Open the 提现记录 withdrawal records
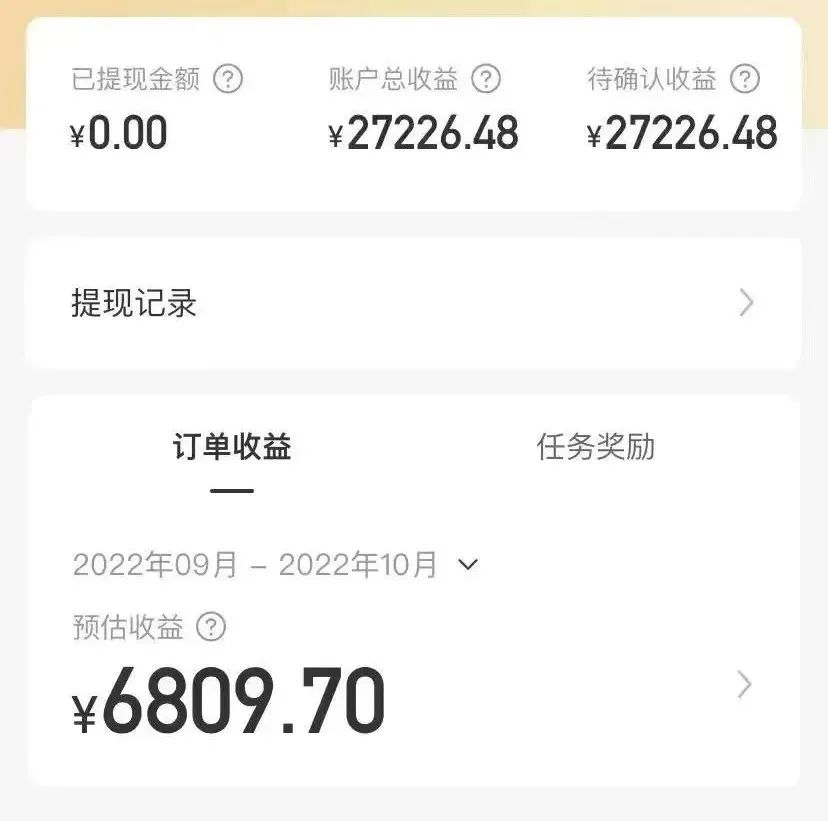This screenshot has width=828, height=821. pyautogui.click(x=413, y=303)
